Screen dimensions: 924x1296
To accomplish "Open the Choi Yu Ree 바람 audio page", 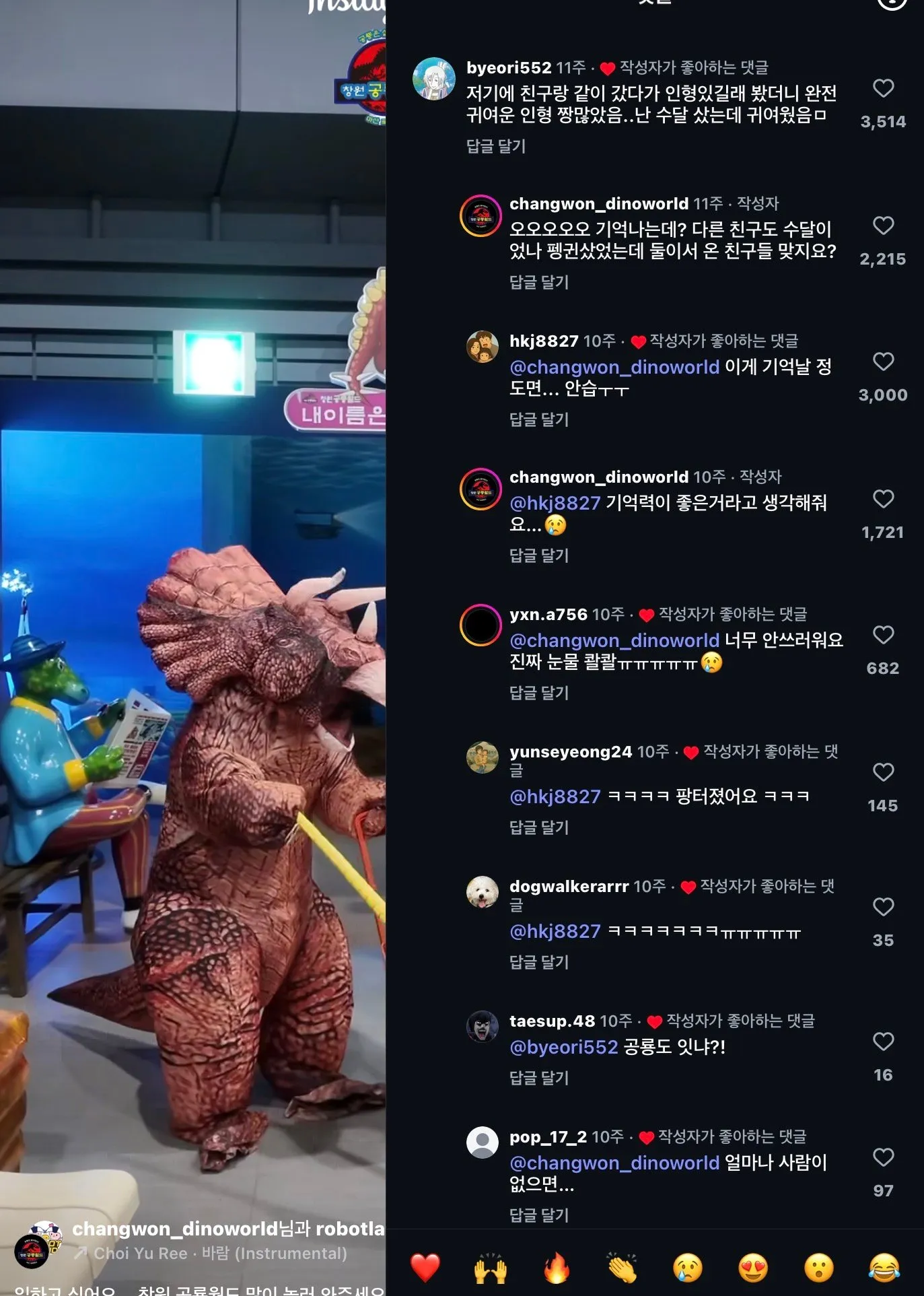I will pyautogui.click(x=220, y=1253).
